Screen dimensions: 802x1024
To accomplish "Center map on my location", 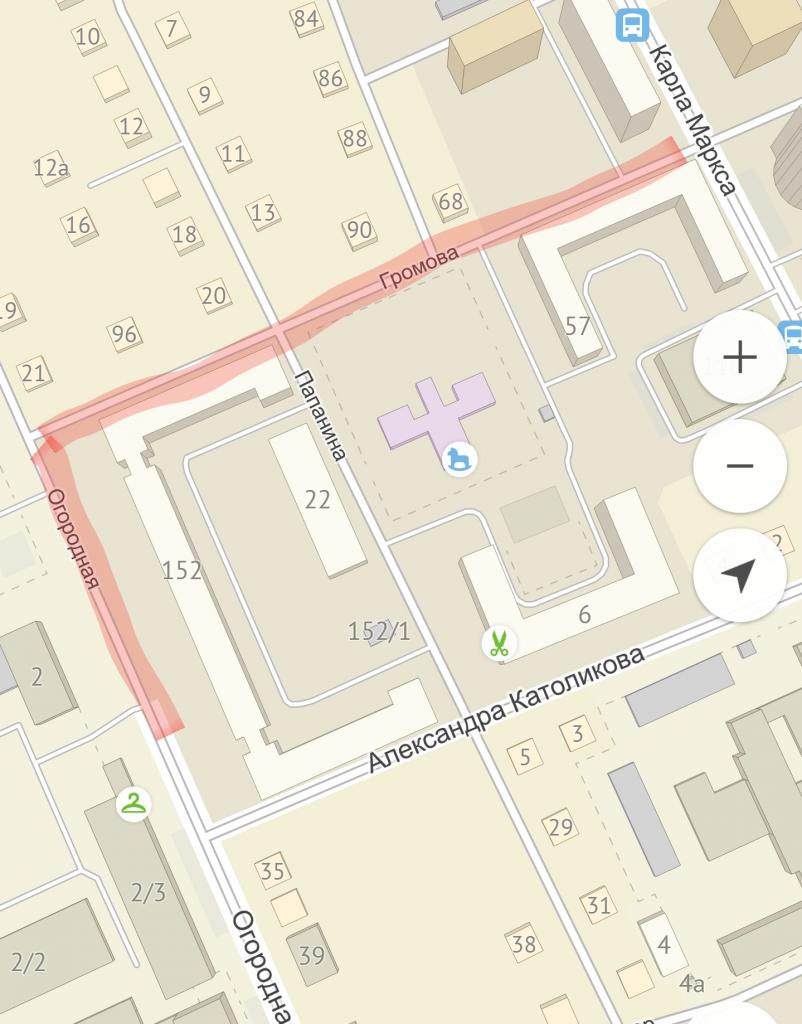I will [739, 575].
